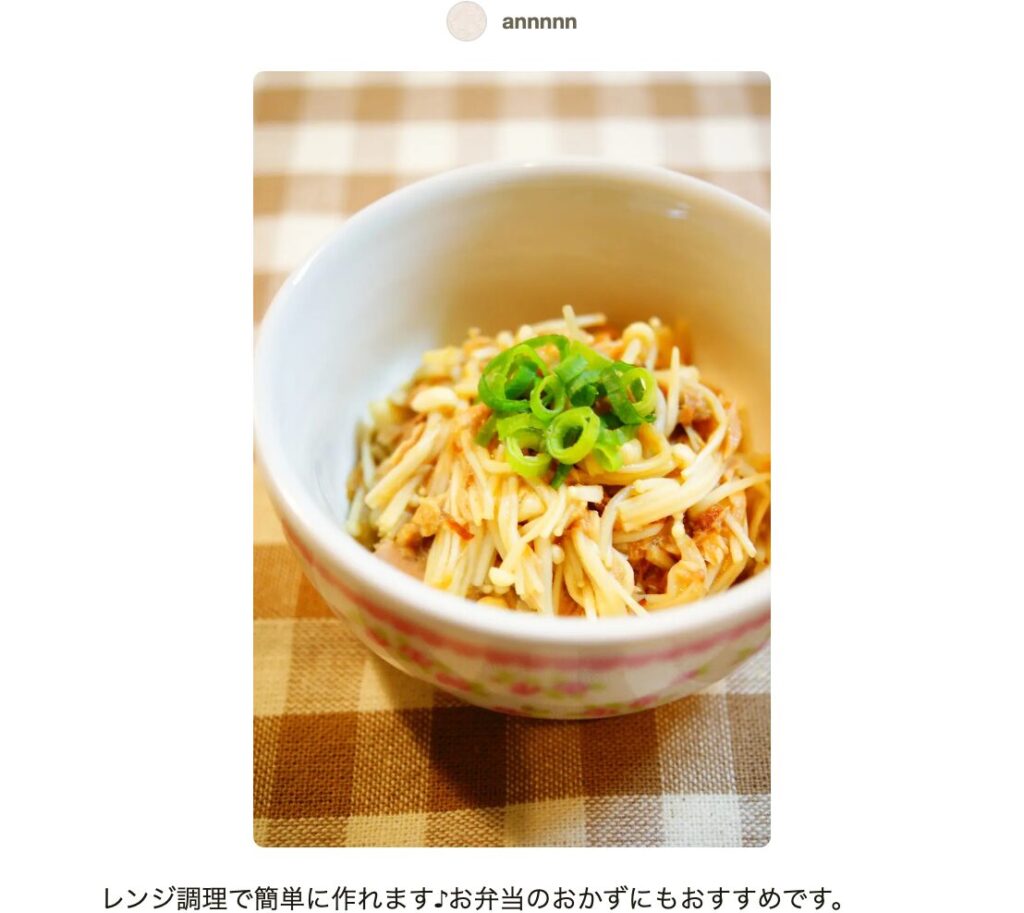
Task: Open annnnn's author profile
Action: 538,22
